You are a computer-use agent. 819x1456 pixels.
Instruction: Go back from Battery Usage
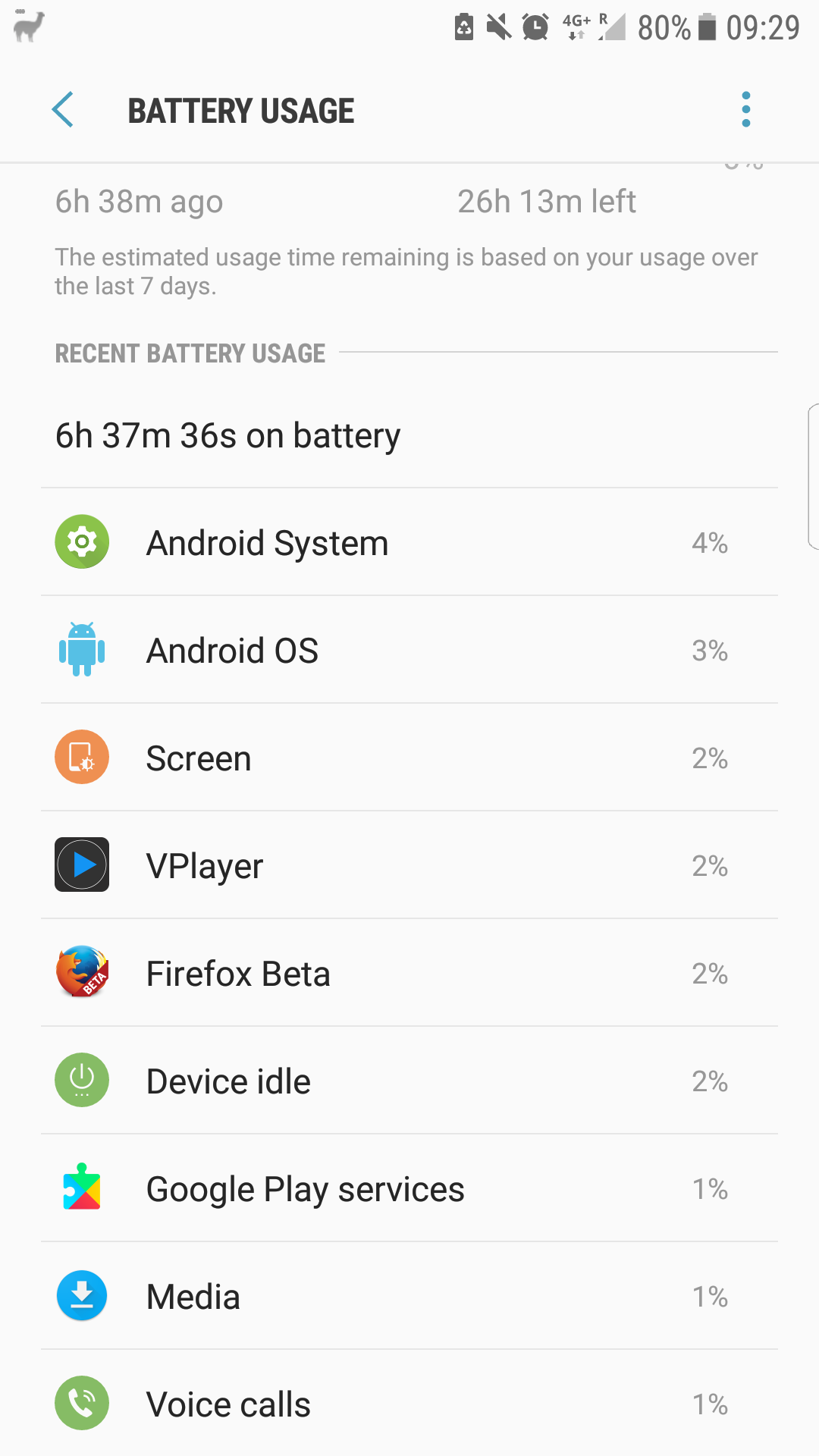[63, 110]
